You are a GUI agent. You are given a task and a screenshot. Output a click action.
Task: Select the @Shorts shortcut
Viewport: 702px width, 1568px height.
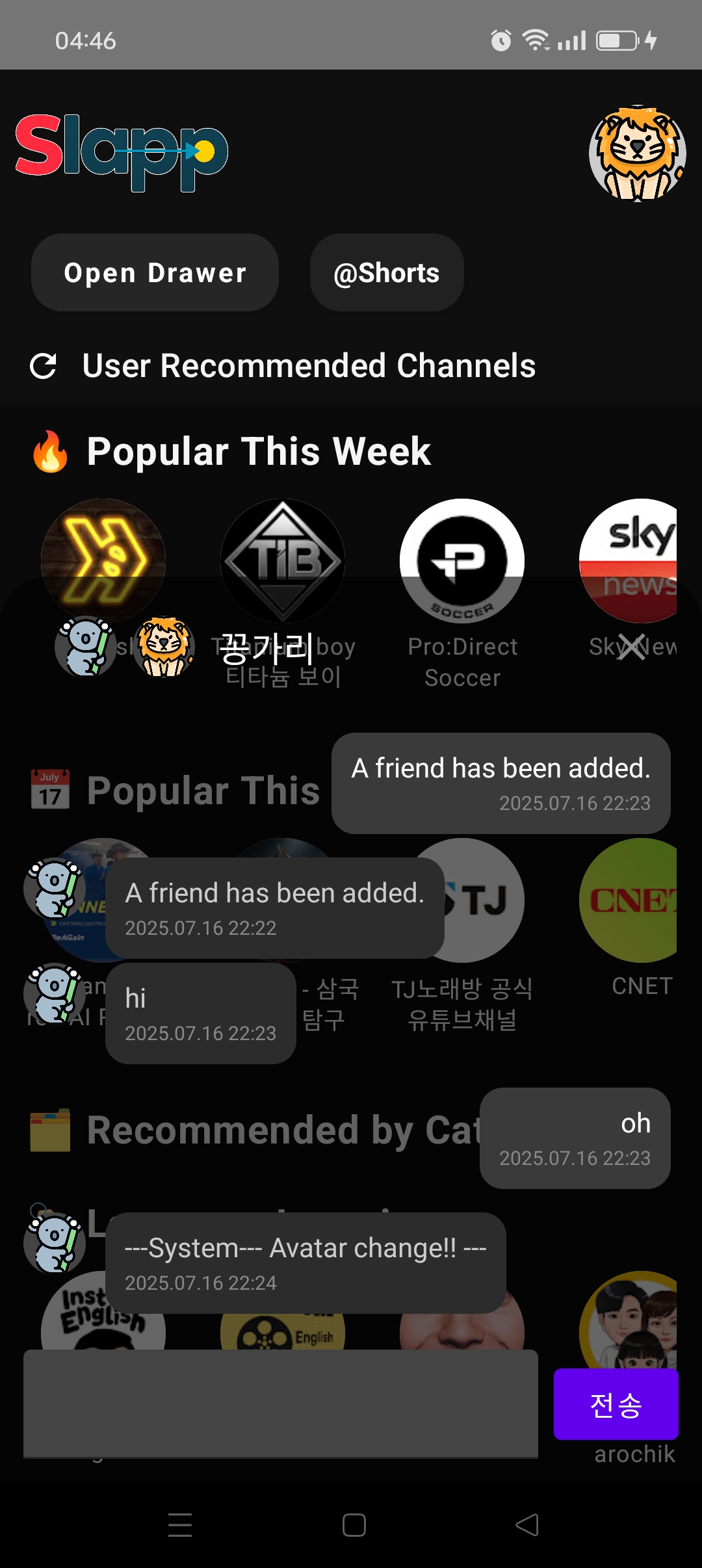coord(386,272)
